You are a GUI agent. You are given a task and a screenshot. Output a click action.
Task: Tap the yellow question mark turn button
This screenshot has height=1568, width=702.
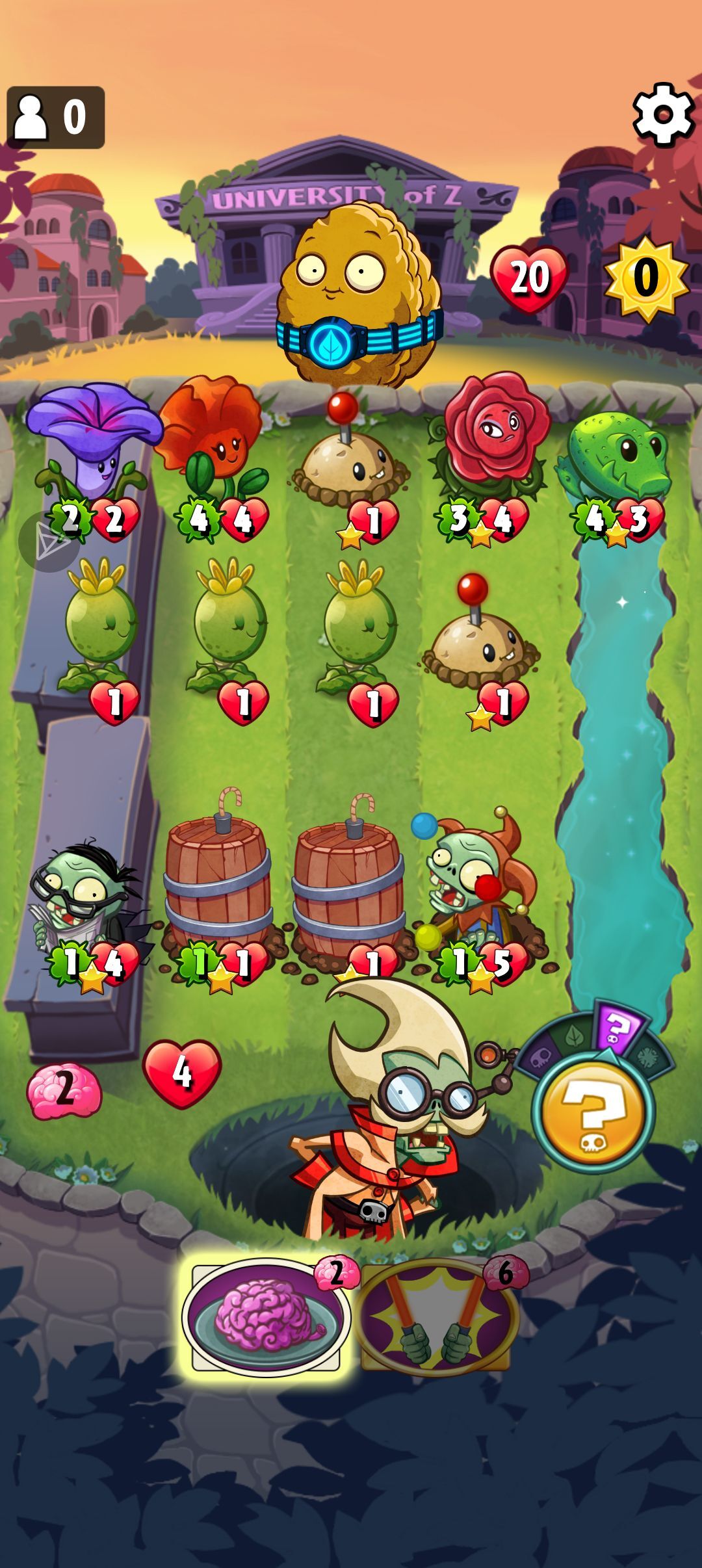[594, 1110]
